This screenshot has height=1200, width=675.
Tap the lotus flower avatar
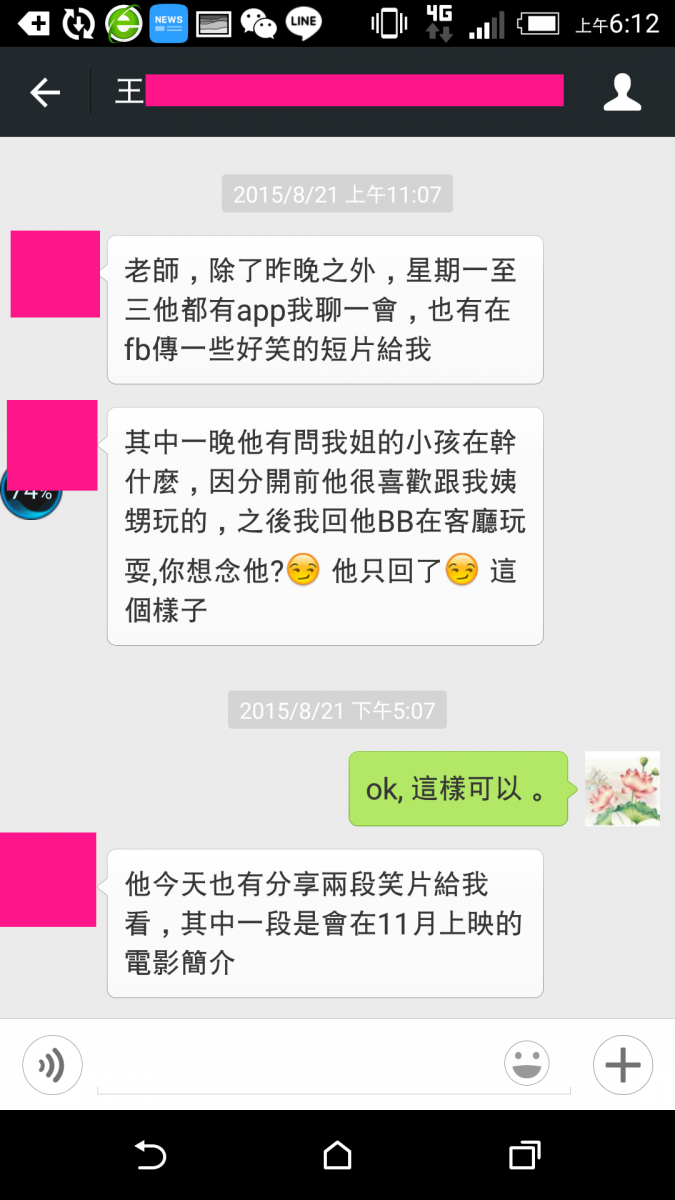[x=622, y=789]
